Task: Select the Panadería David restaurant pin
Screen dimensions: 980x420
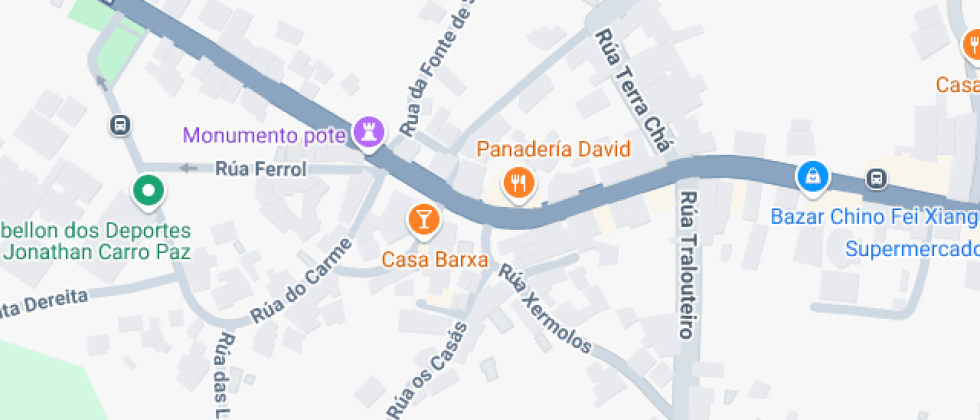Action: 518,183
